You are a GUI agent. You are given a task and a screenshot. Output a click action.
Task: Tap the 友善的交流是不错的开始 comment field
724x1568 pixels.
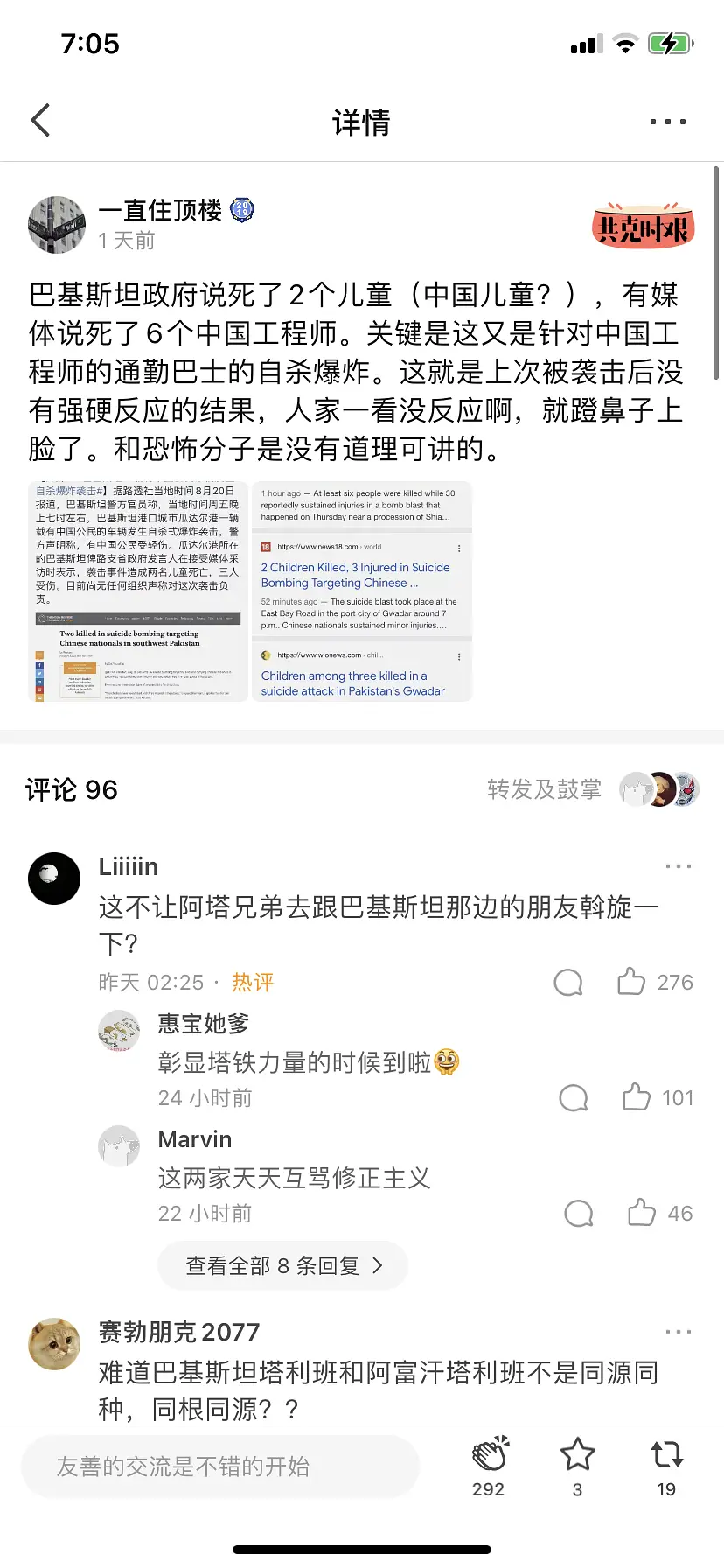click(220, 1466)
